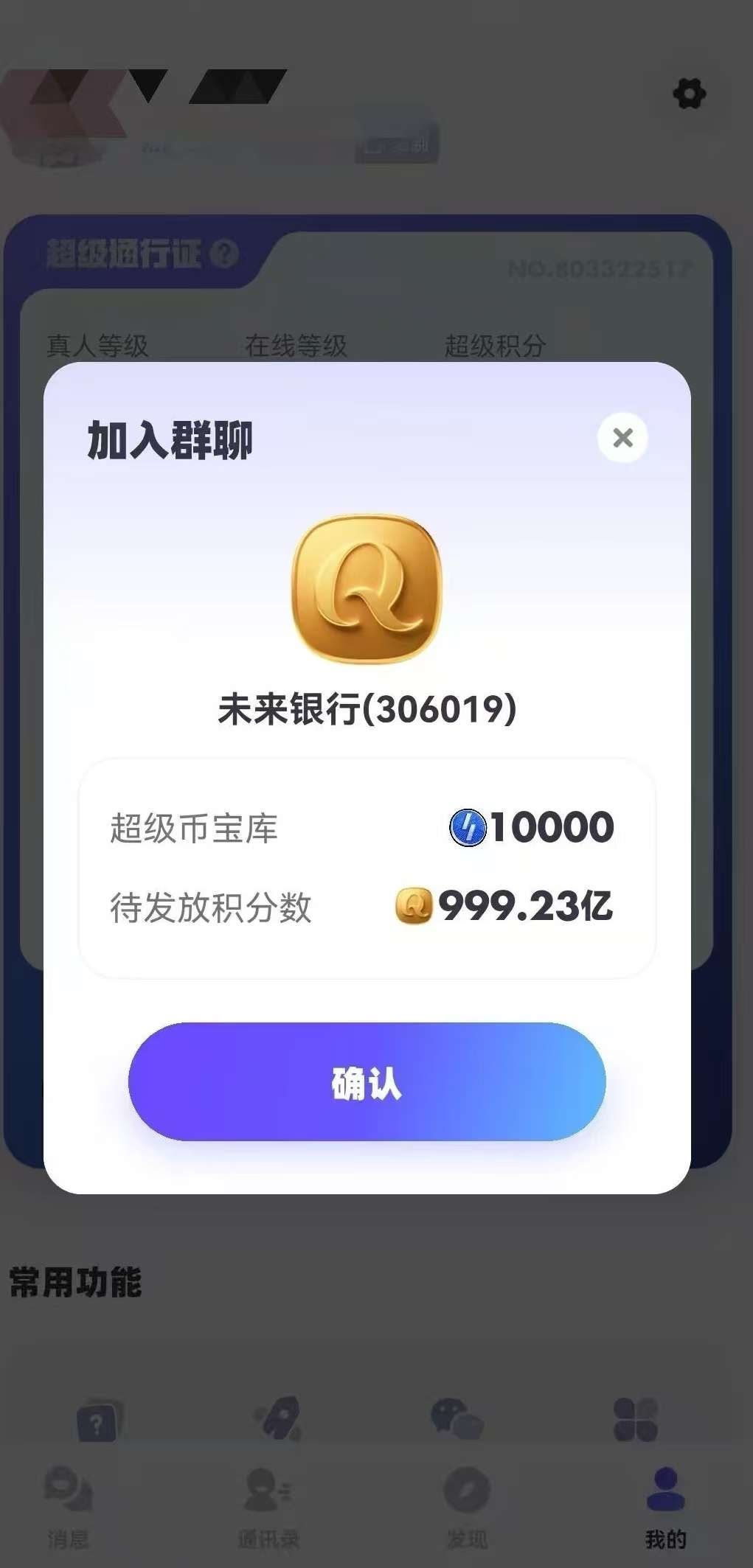
Task: Close the 加入群聊 dialog
Action: [x=622, y=438]
